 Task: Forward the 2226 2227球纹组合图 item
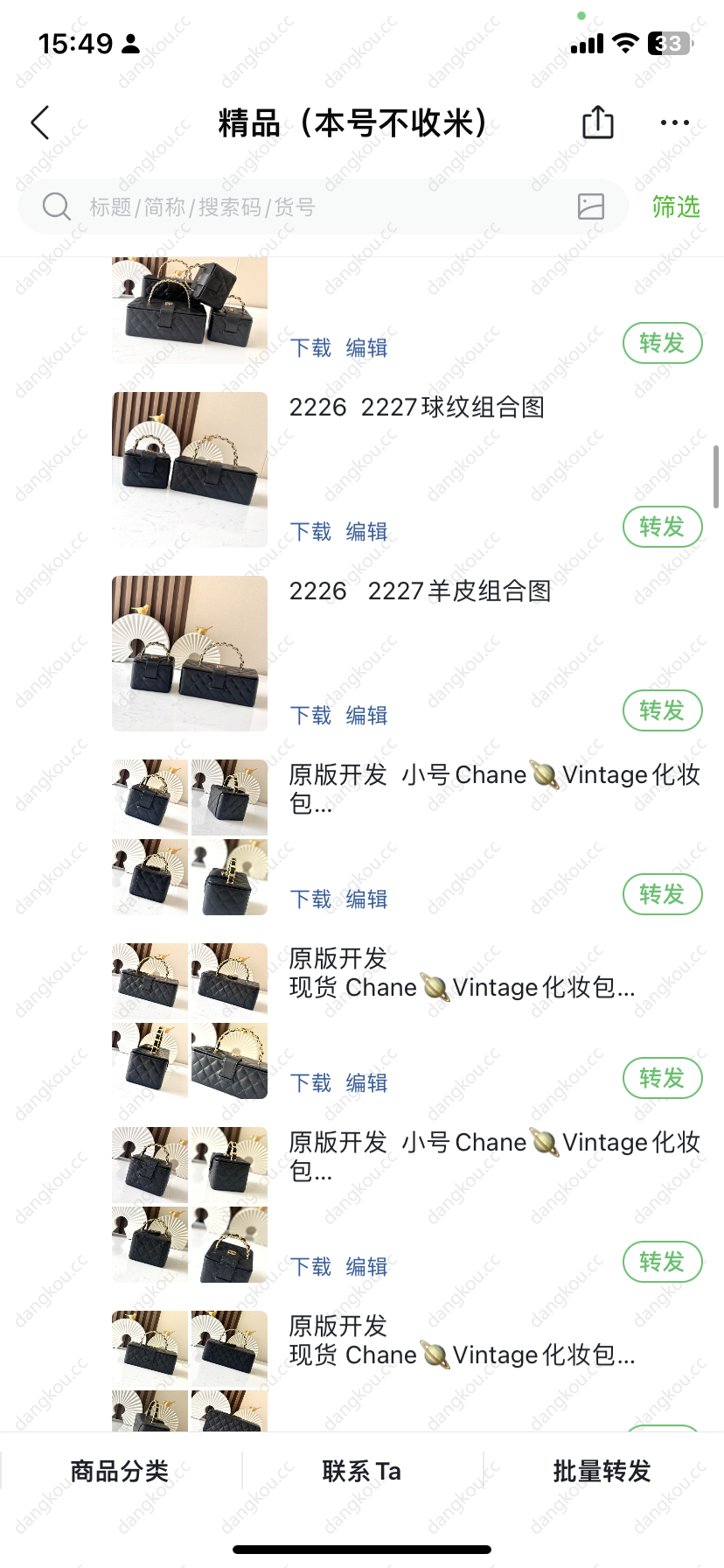(x=662, y=527)
